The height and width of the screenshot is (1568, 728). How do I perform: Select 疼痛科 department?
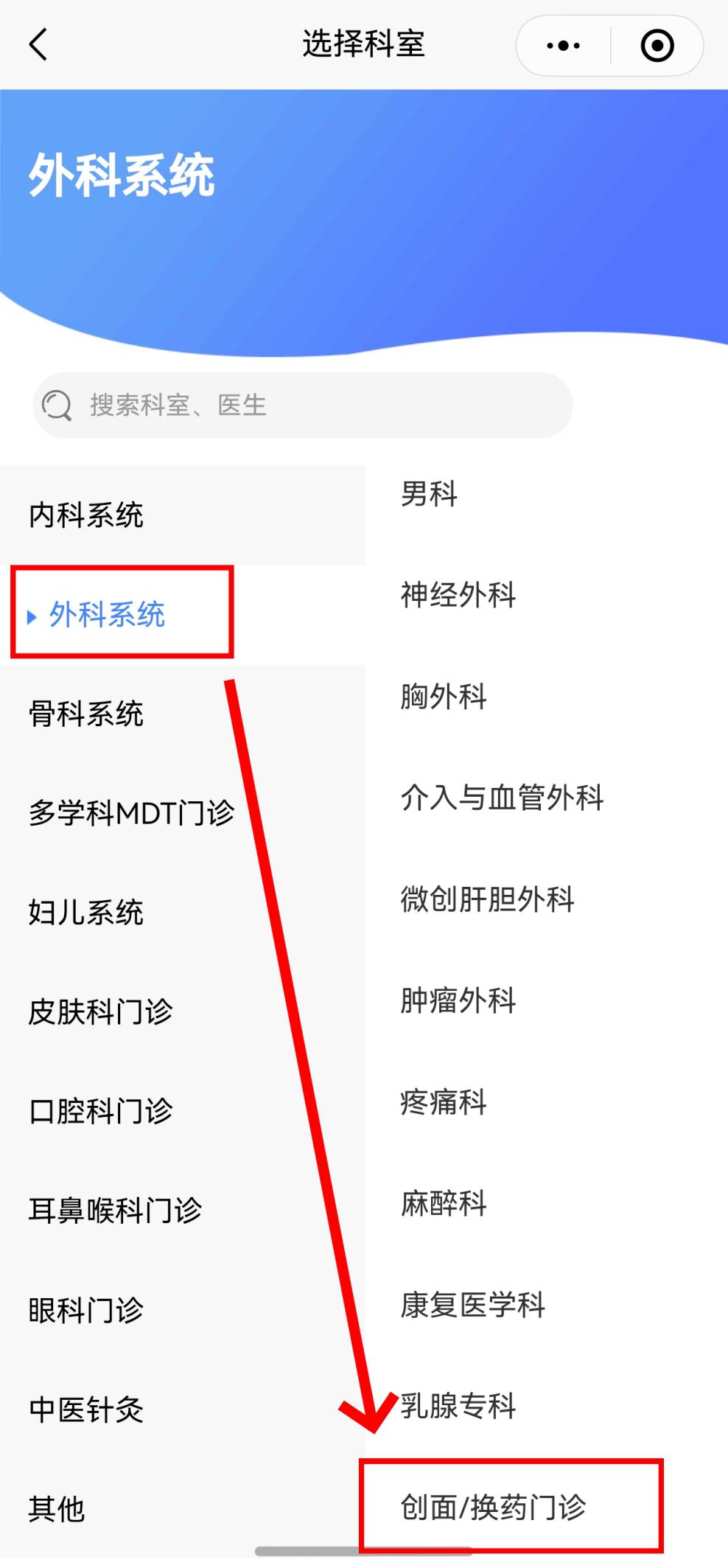tap(443, 1102)
